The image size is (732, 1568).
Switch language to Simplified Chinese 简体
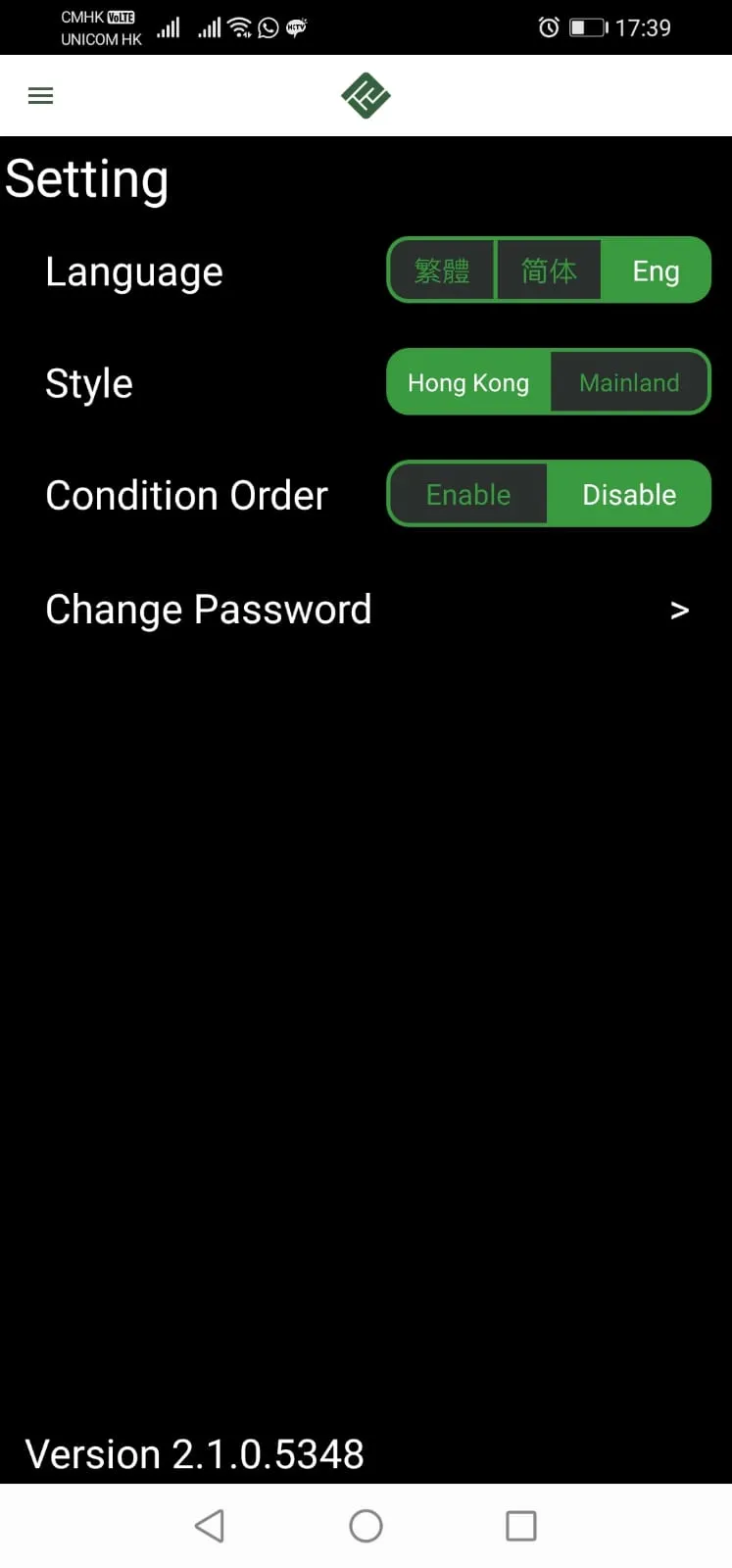[549, 270]
